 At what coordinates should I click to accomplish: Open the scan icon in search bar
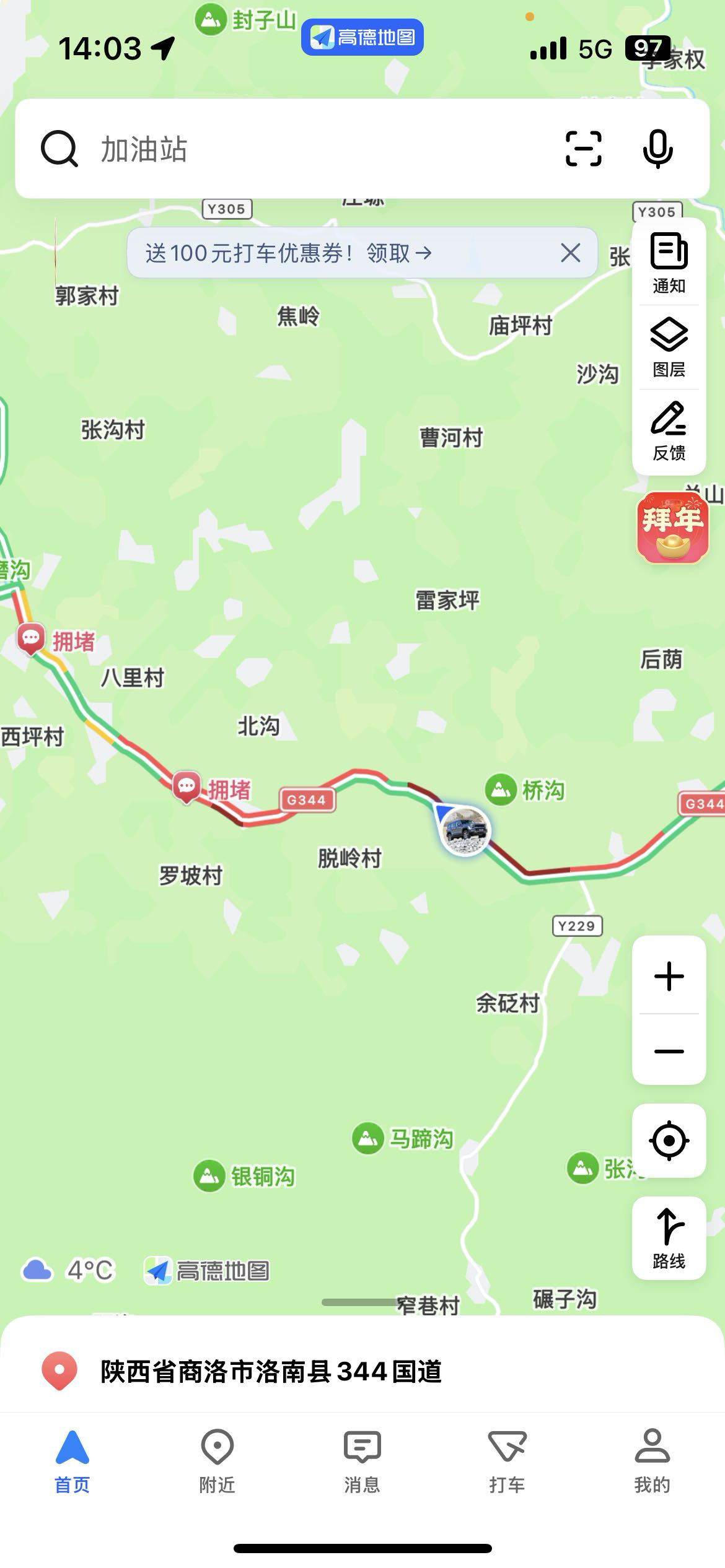(x=583, y=149)
